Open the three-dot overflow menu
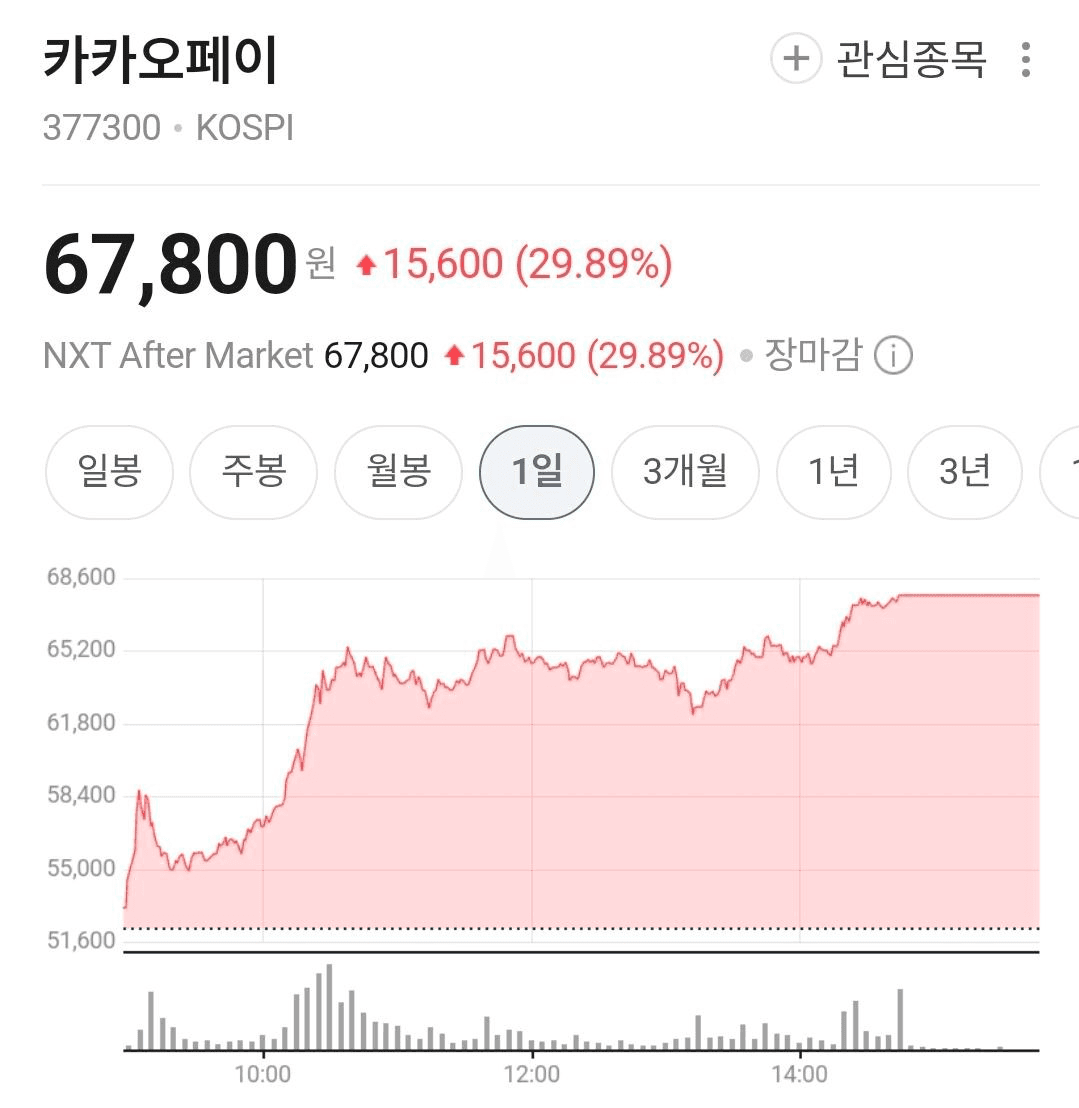The height and width of the screenshot is (1108, 1079). click(1025, 60)
